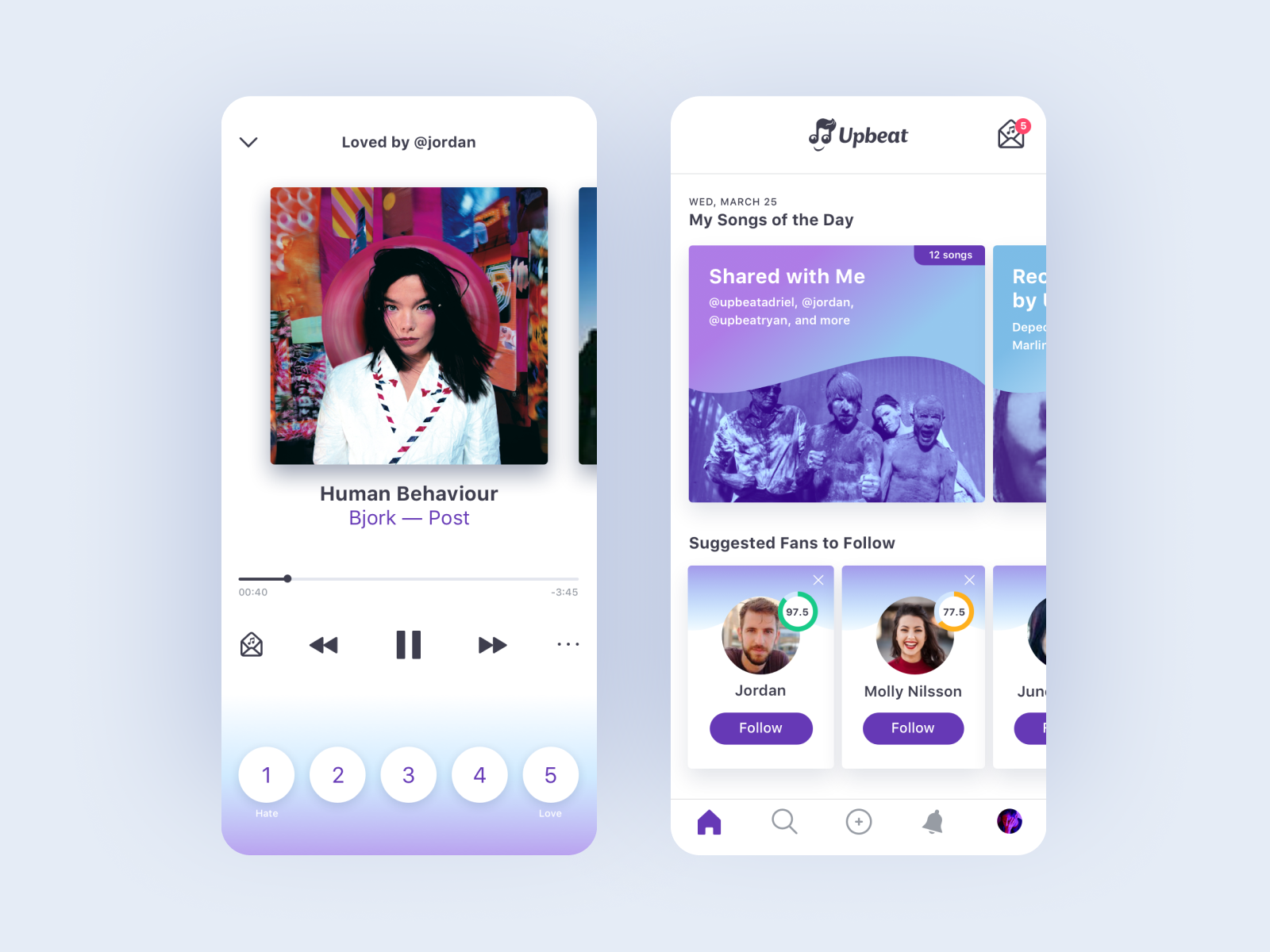Dismiss Molly Nilsson's suggestion card
1270x952 pixels.
969,580
